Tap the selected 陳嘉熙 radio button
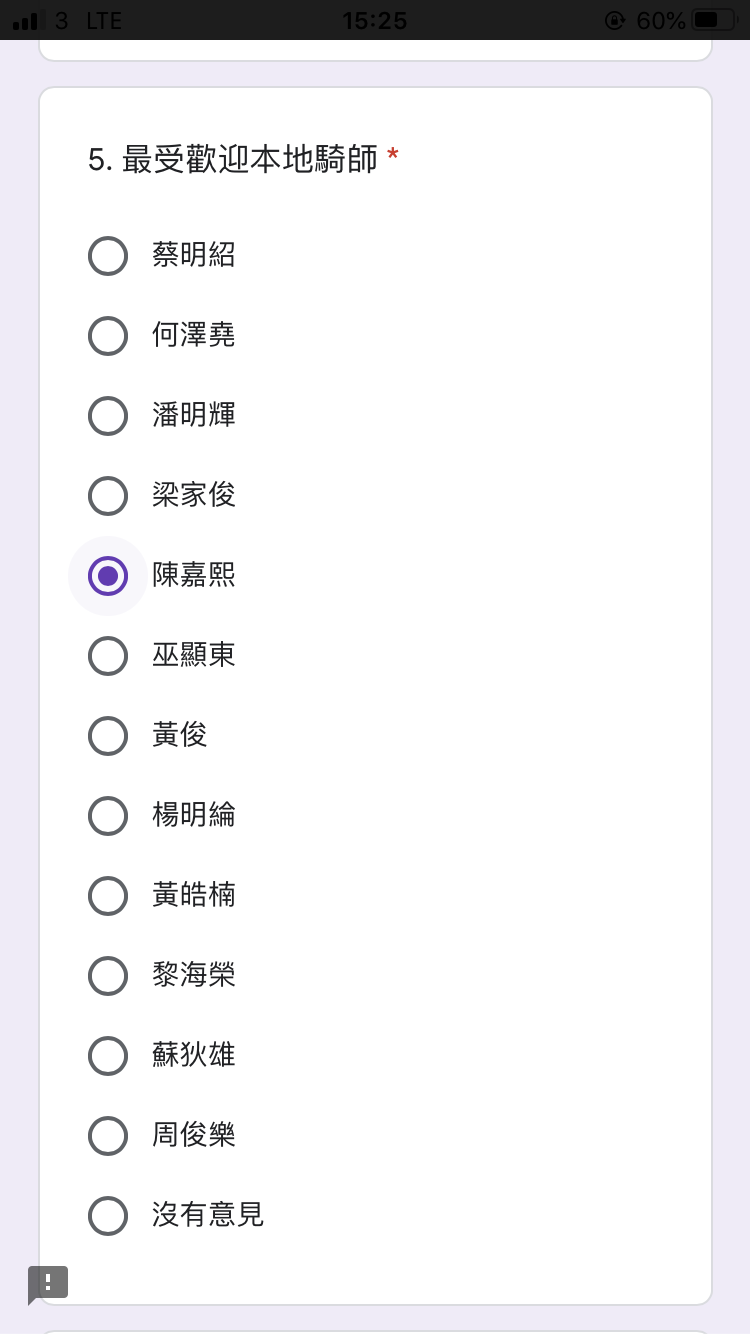Viewport: 750px width, 1334px height. [108, 576]
